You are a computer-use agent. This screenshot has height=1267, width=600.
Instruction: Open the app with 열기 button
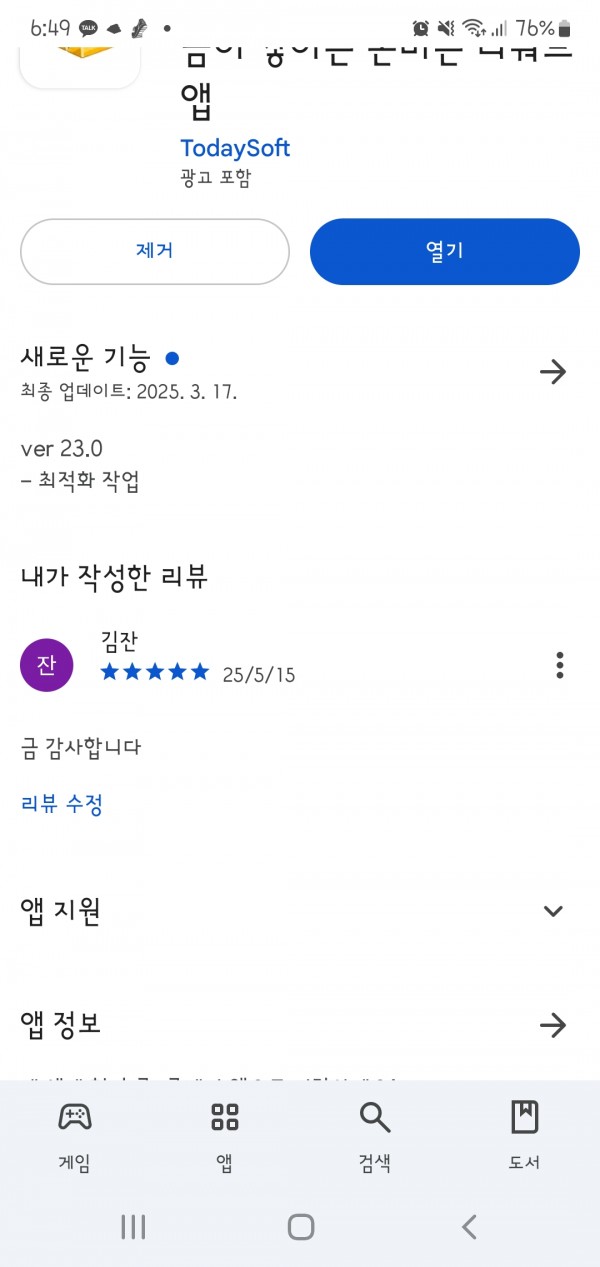coord(445,252)
